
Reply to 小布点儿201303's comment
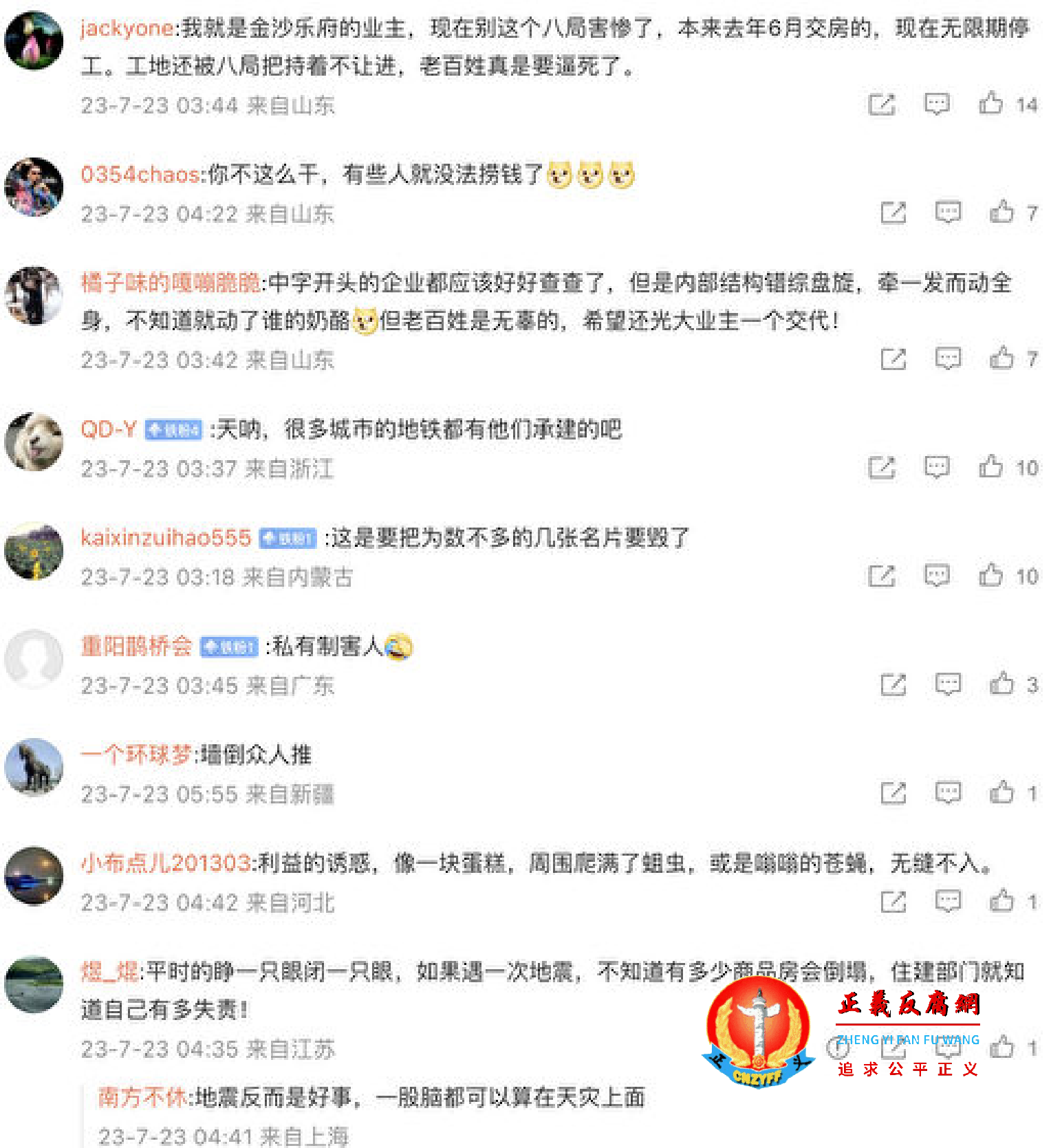(x=948, y=900)
